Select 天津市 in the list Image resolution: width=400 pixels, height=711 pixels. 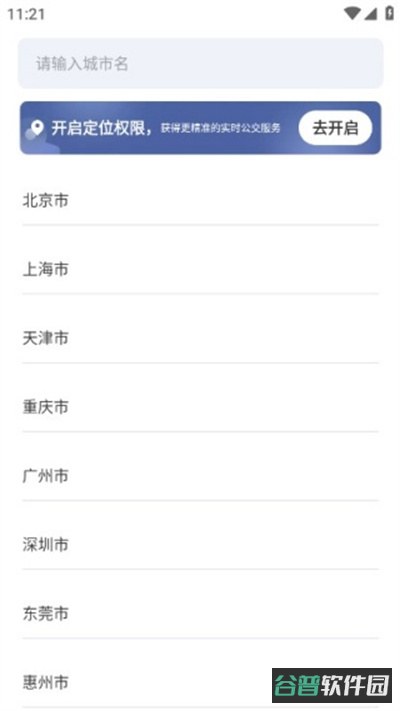(x=200, y=338)
